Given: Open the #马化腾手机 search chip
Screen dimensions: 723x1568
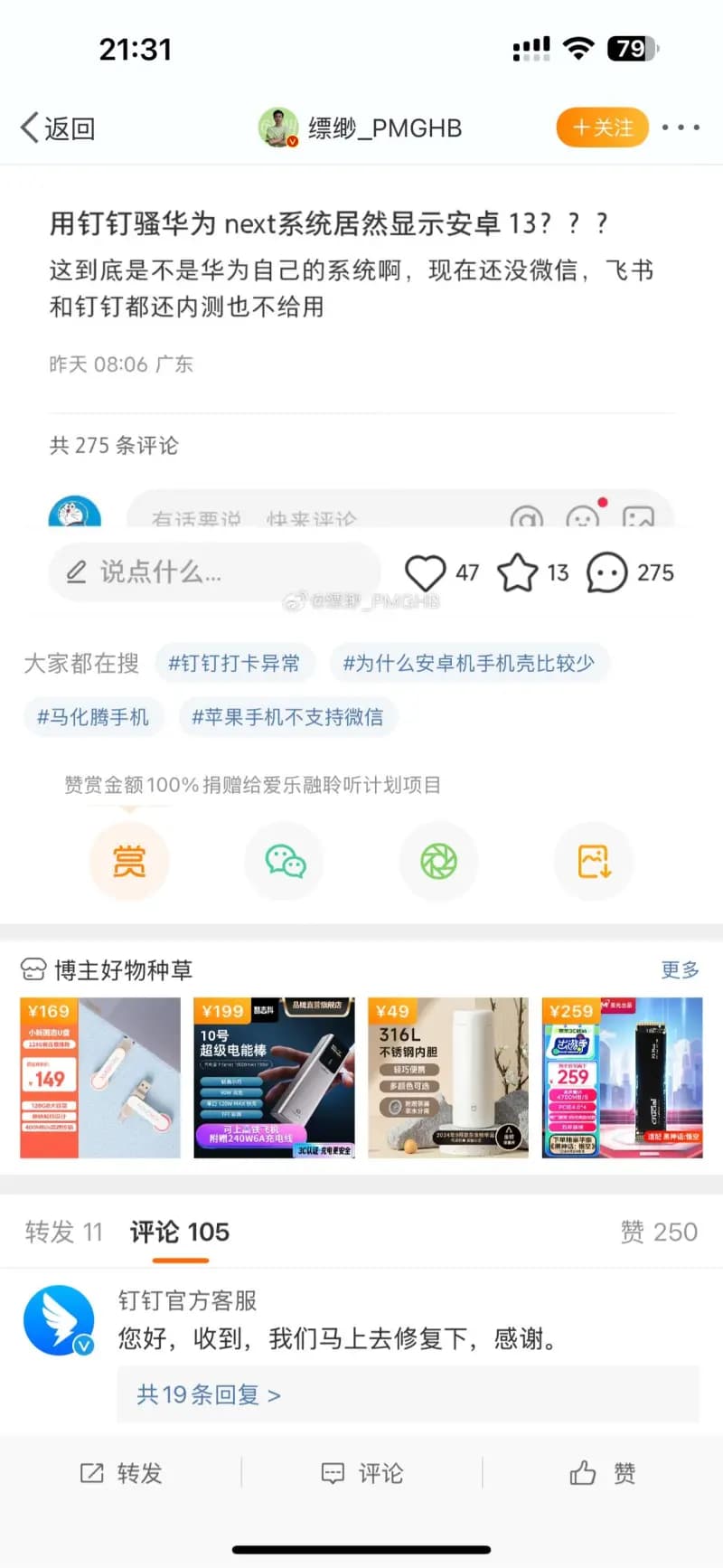Looking at the screenshot, I should pyautogui.click(x=93, y=718).
